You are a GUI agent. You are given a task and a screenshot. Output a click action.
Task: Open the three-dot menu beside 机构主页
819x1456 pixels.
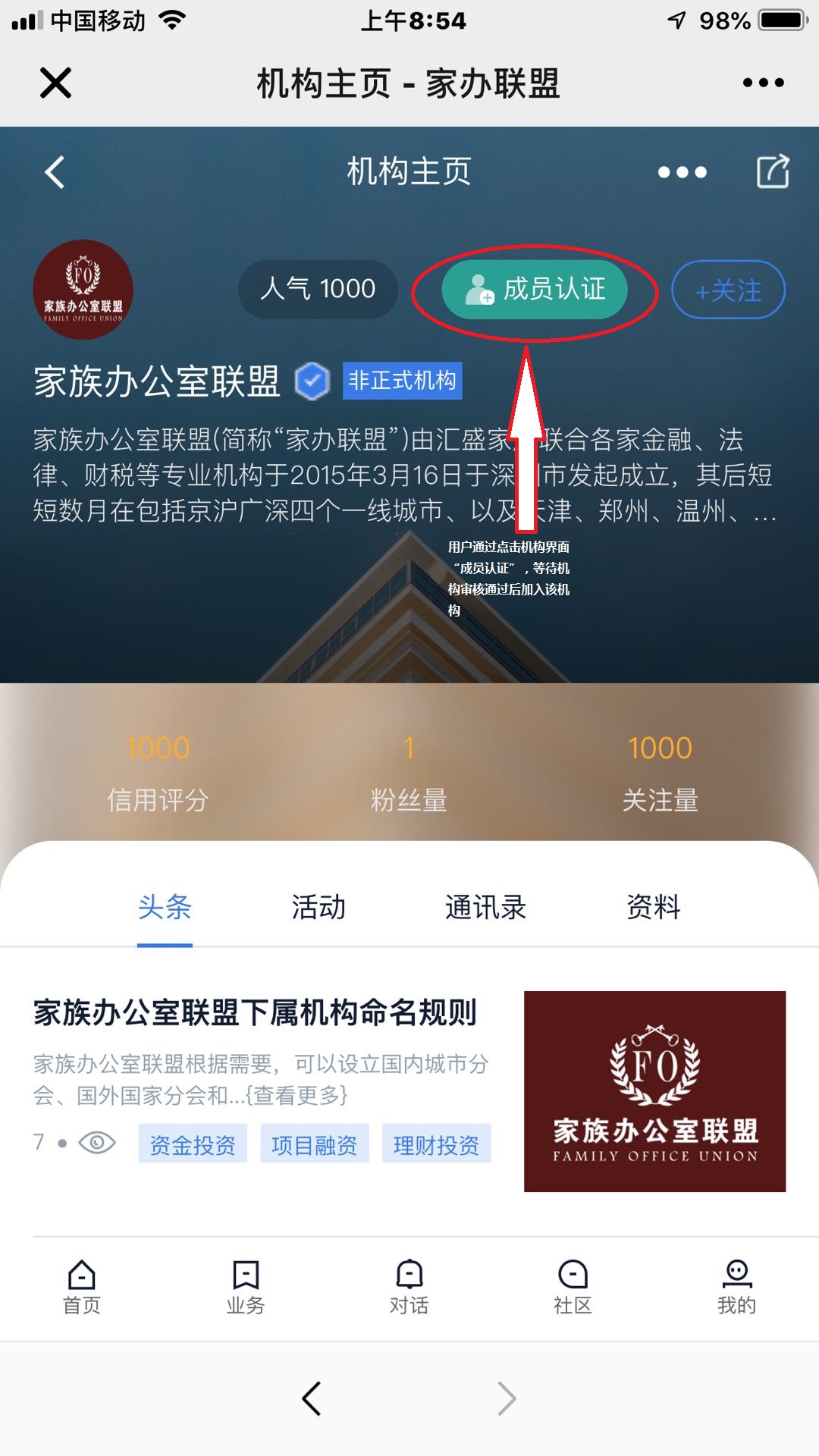click(682, 172)
